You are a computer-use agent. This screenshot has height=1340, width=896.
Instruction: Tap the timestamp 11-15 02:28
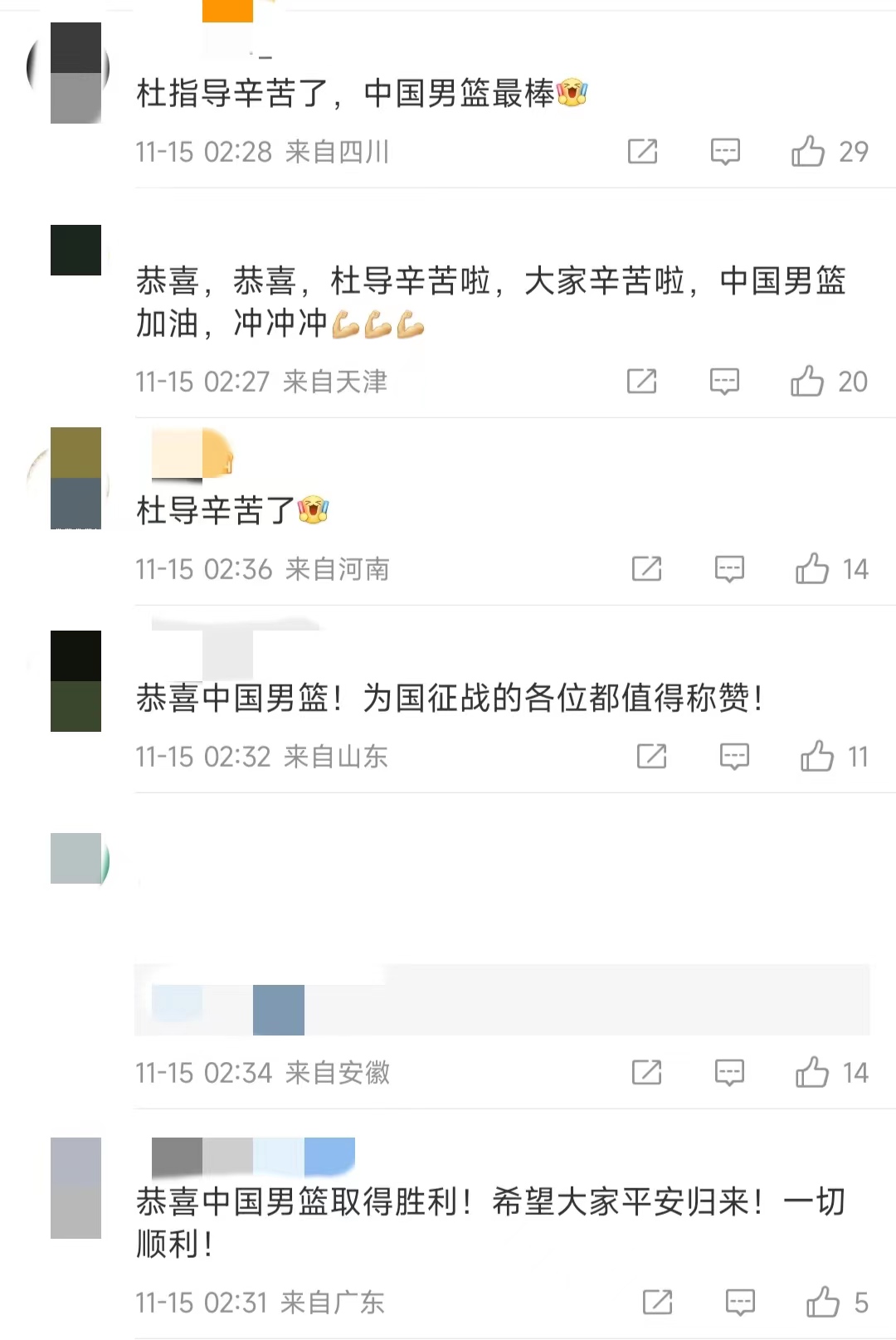pos(202,152)
